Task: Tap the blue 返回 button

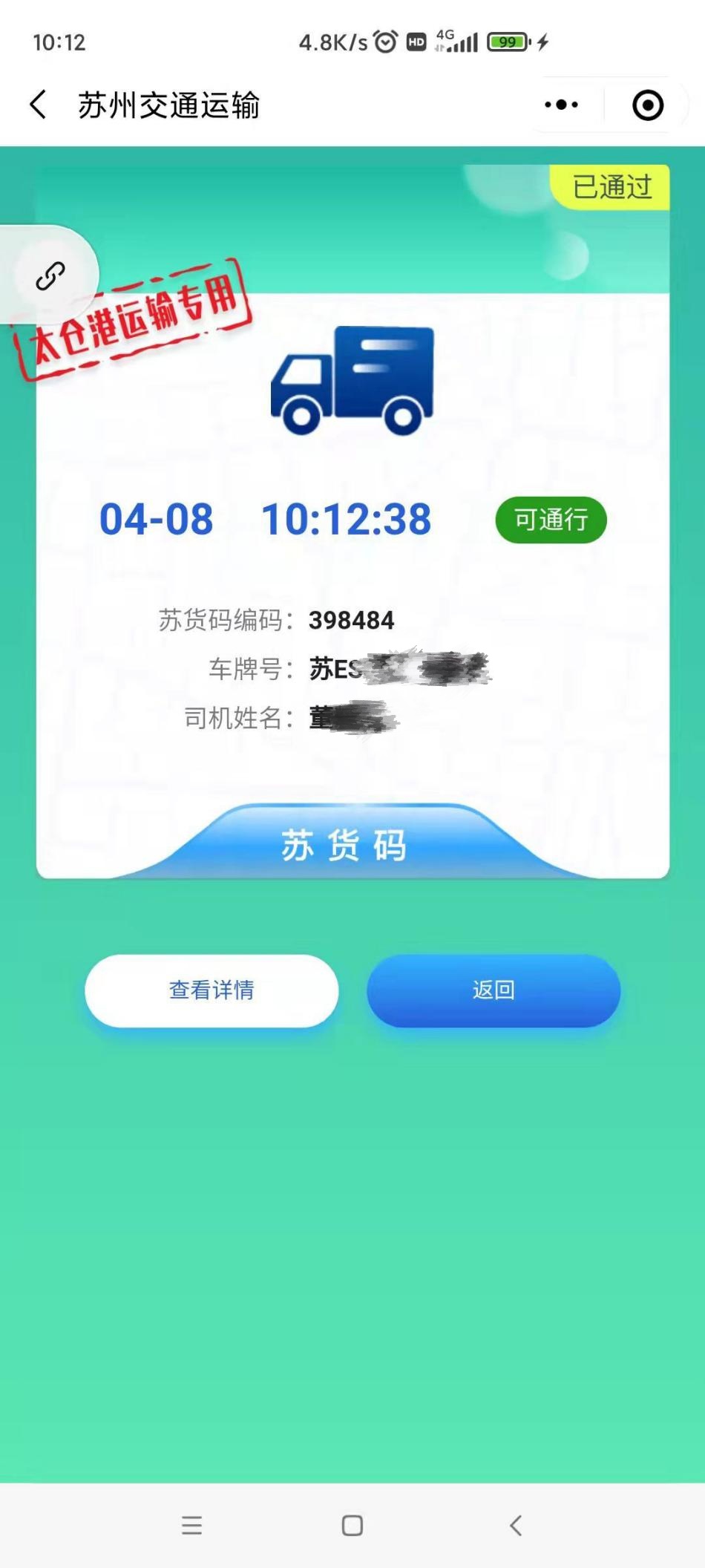Action: coord(493,990)
